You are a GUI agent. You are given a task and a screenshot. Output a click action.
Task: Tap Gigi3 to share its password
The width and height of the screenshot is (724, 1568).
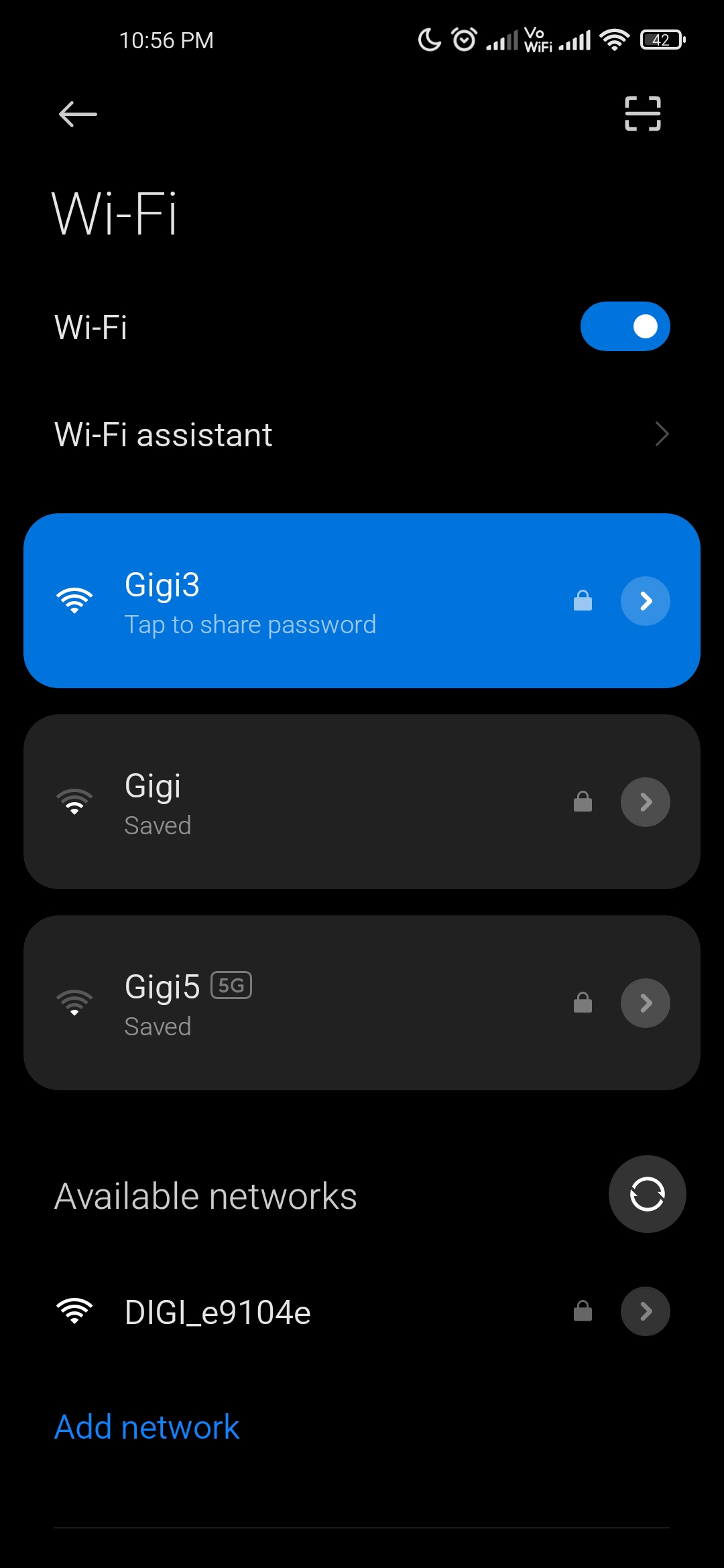(362, 600)
